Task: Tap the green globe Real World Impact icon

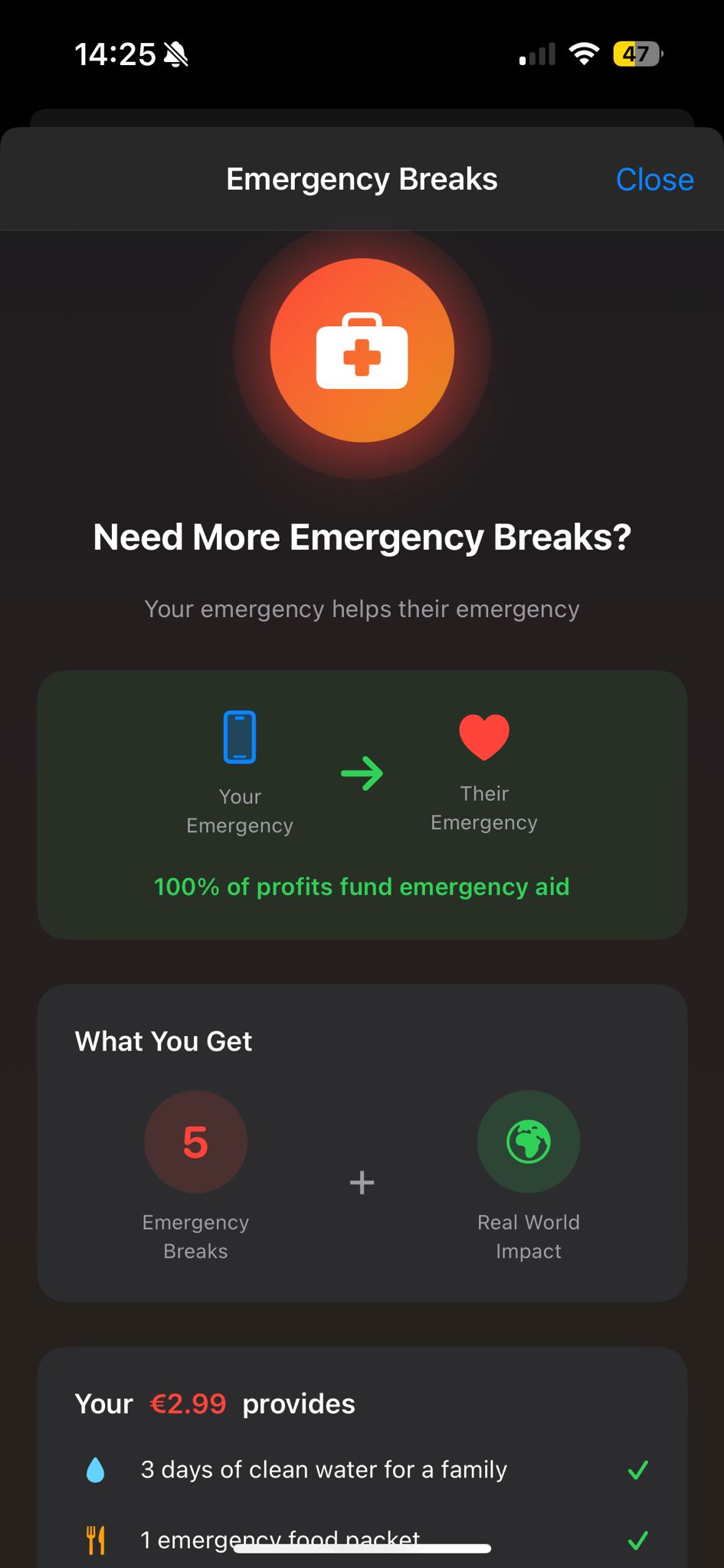Action: click(x=529, y=1142)
